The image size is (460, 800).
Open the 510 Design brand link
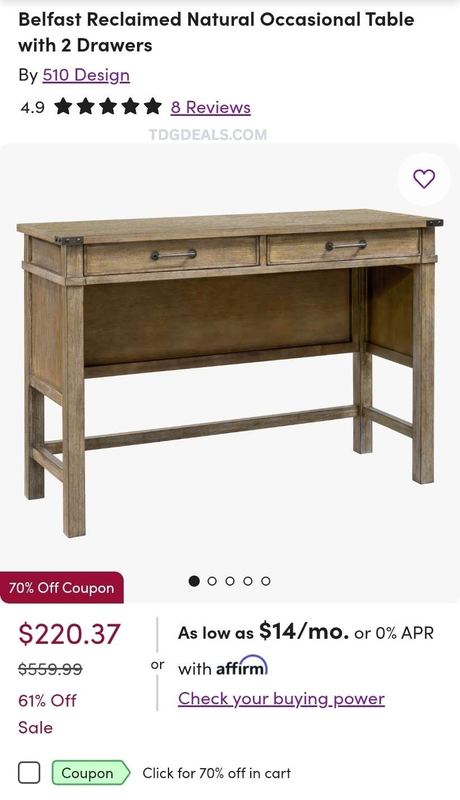[86, 75]
